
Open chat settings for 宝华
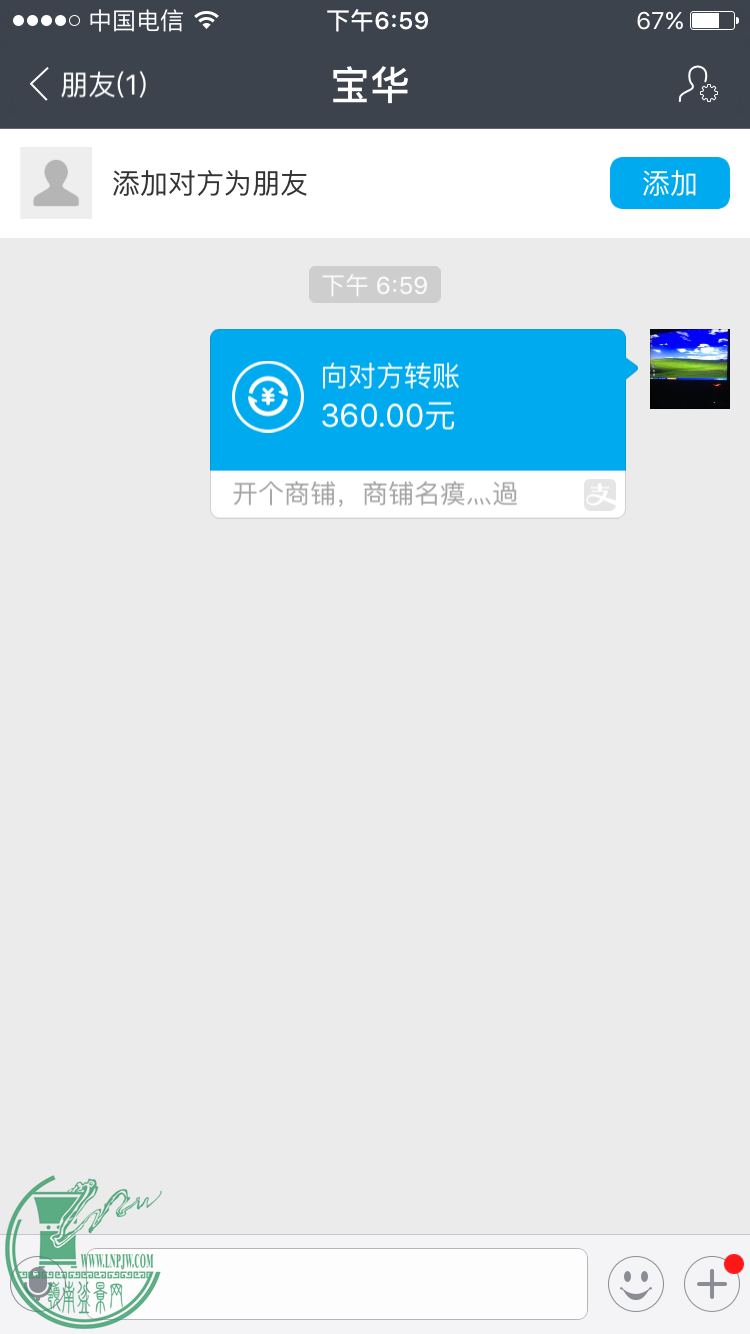coord(697,85)
